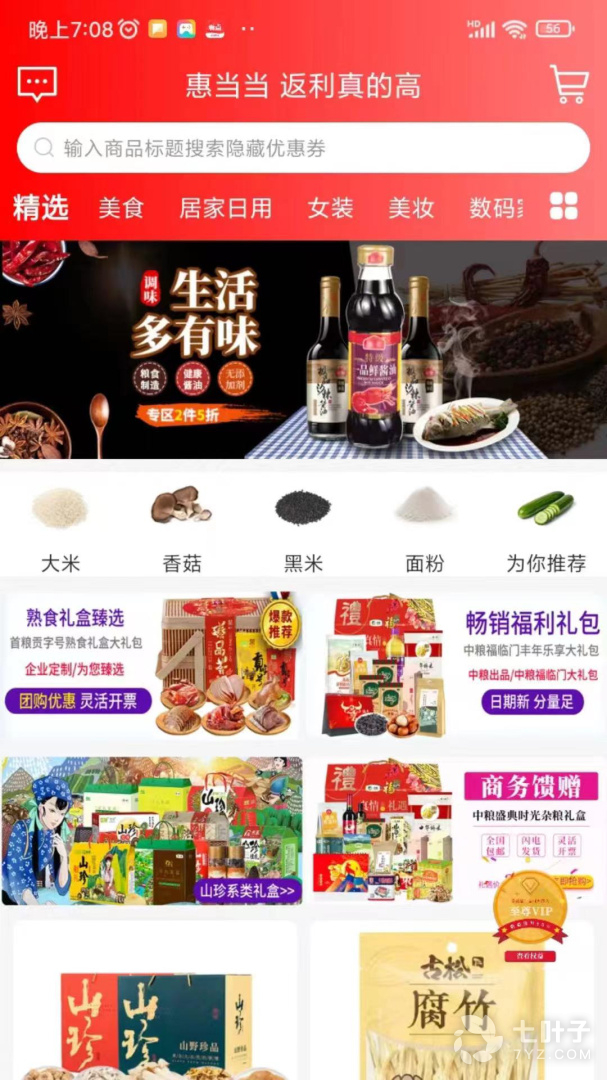This screenshot has height=1080, width=607.
Task: Switch to the 女装 tab
Action: pos(330,207)
